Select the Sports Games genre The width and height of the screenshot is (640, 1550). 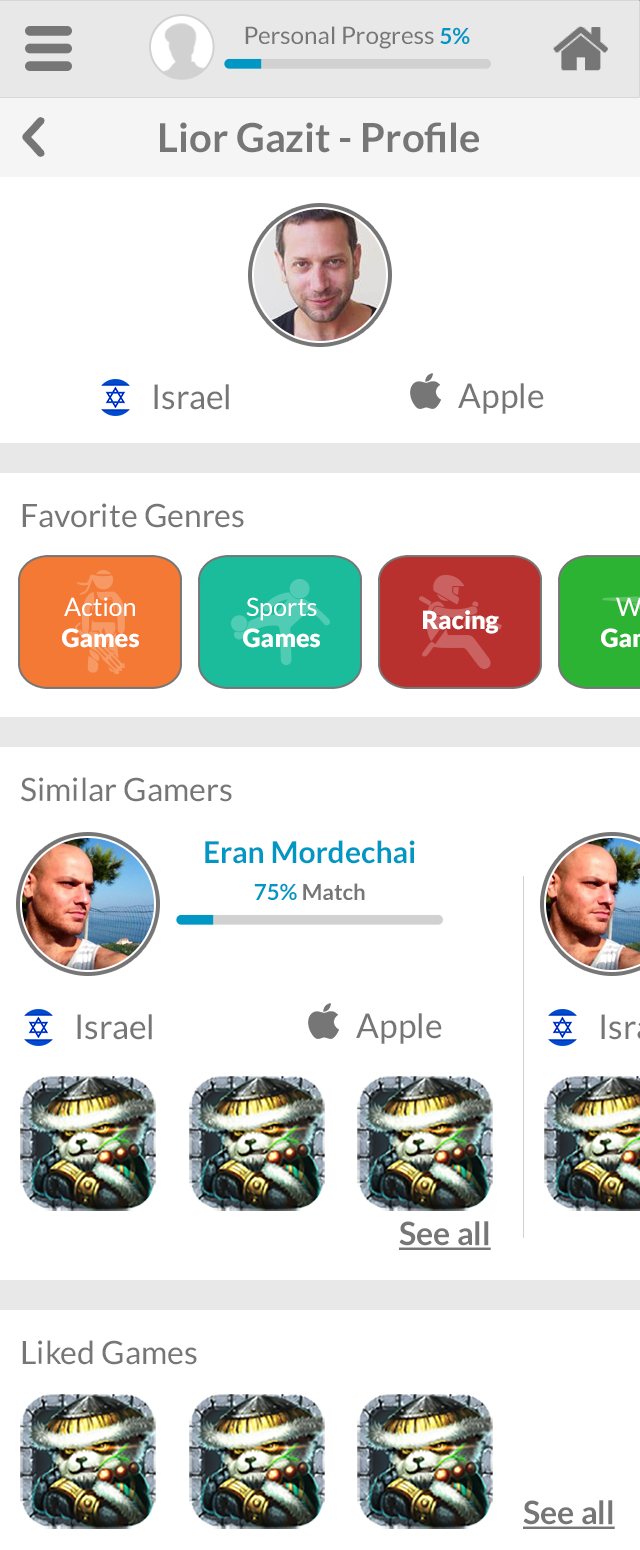tap(280, 622)
